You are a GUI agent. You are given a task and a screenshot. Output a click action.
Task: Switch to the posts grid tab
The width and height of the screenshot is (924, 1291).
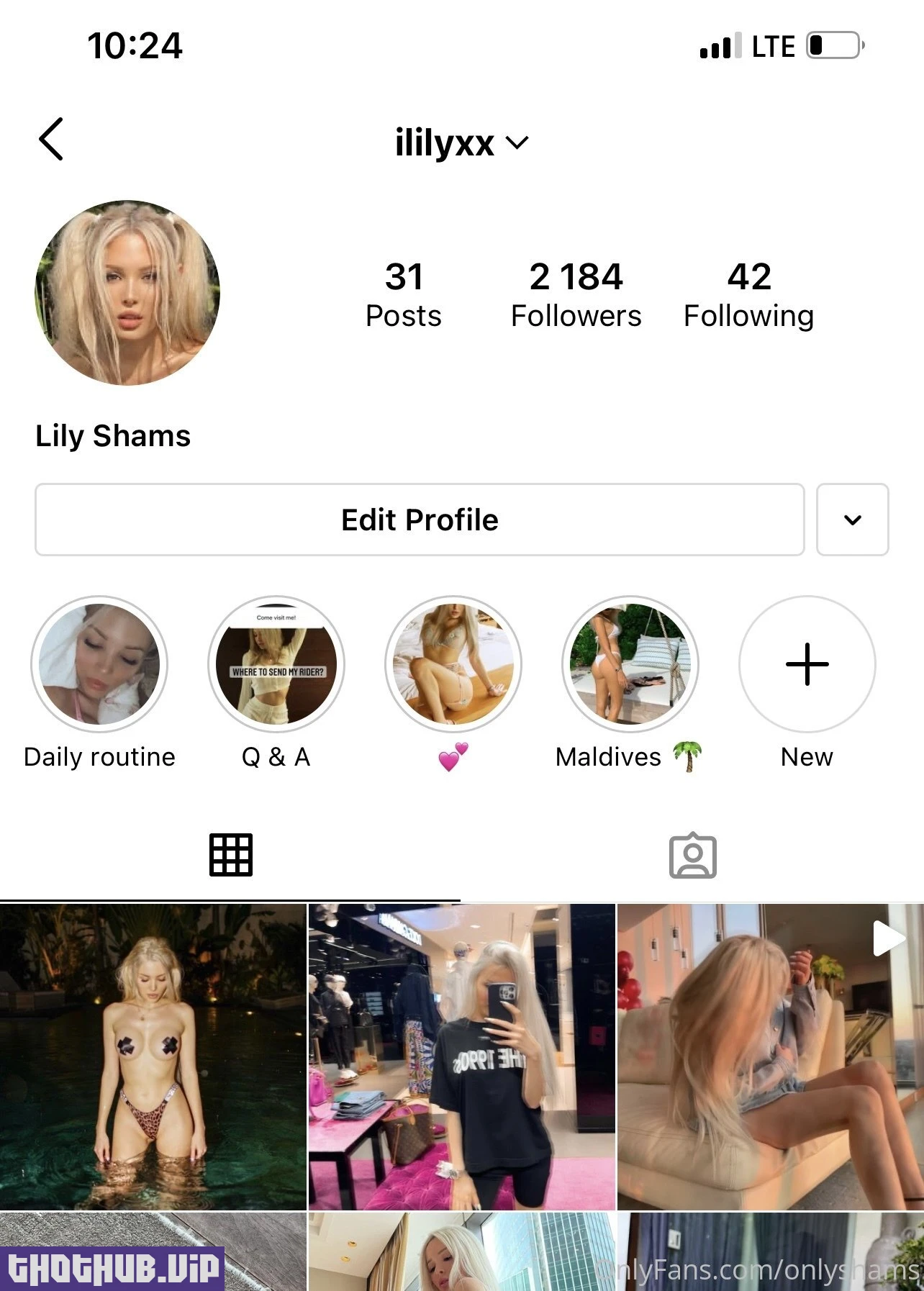pyautogui.click(x=230, y=855)
